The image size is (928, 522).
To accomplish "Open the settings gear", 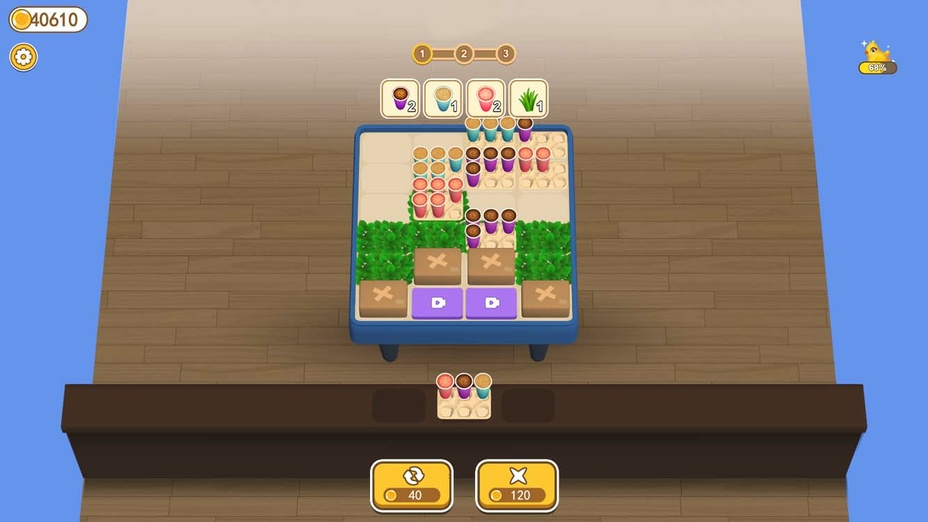I will (x=23, y=57).
